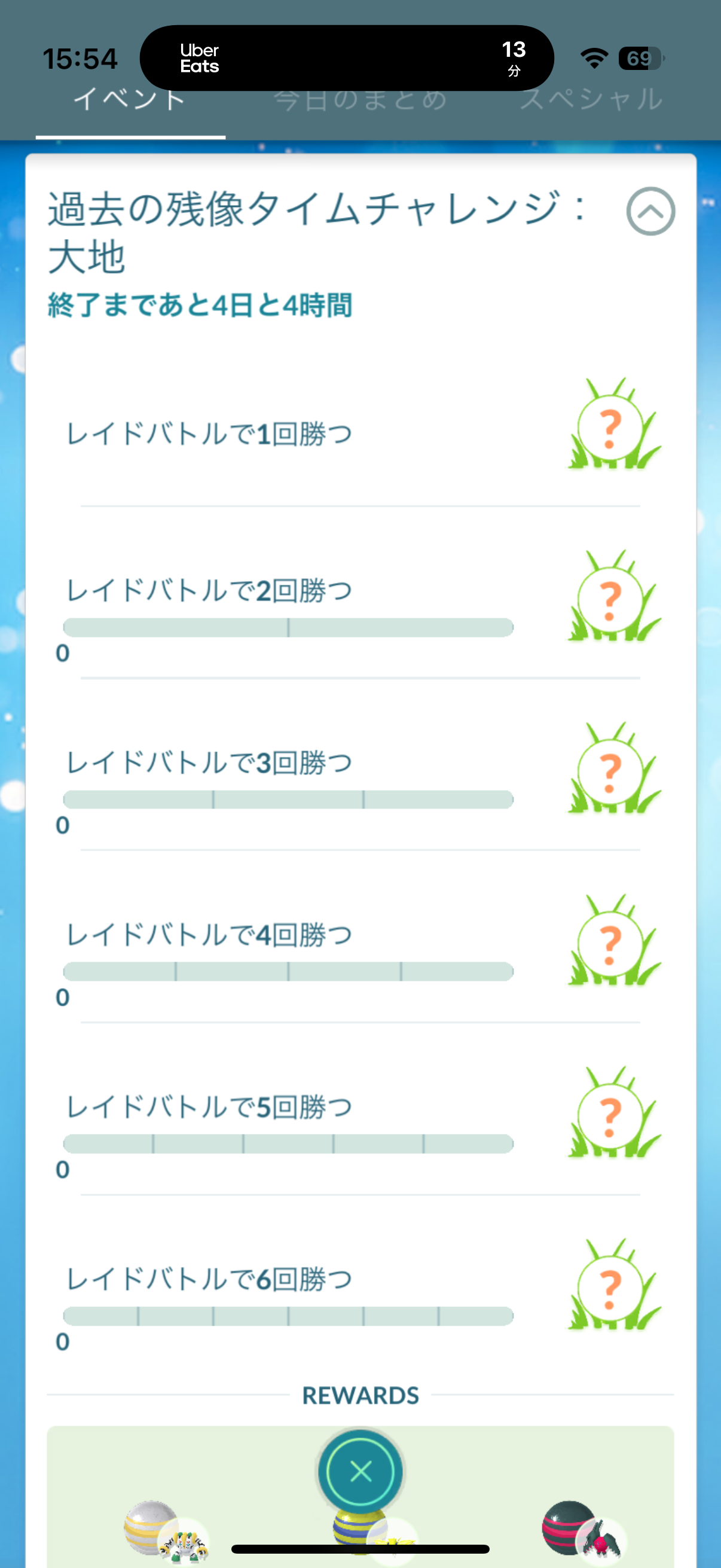Close the research screen with the X button
The height and width of the screenshot is (1568, 721).
point(360,1472)
